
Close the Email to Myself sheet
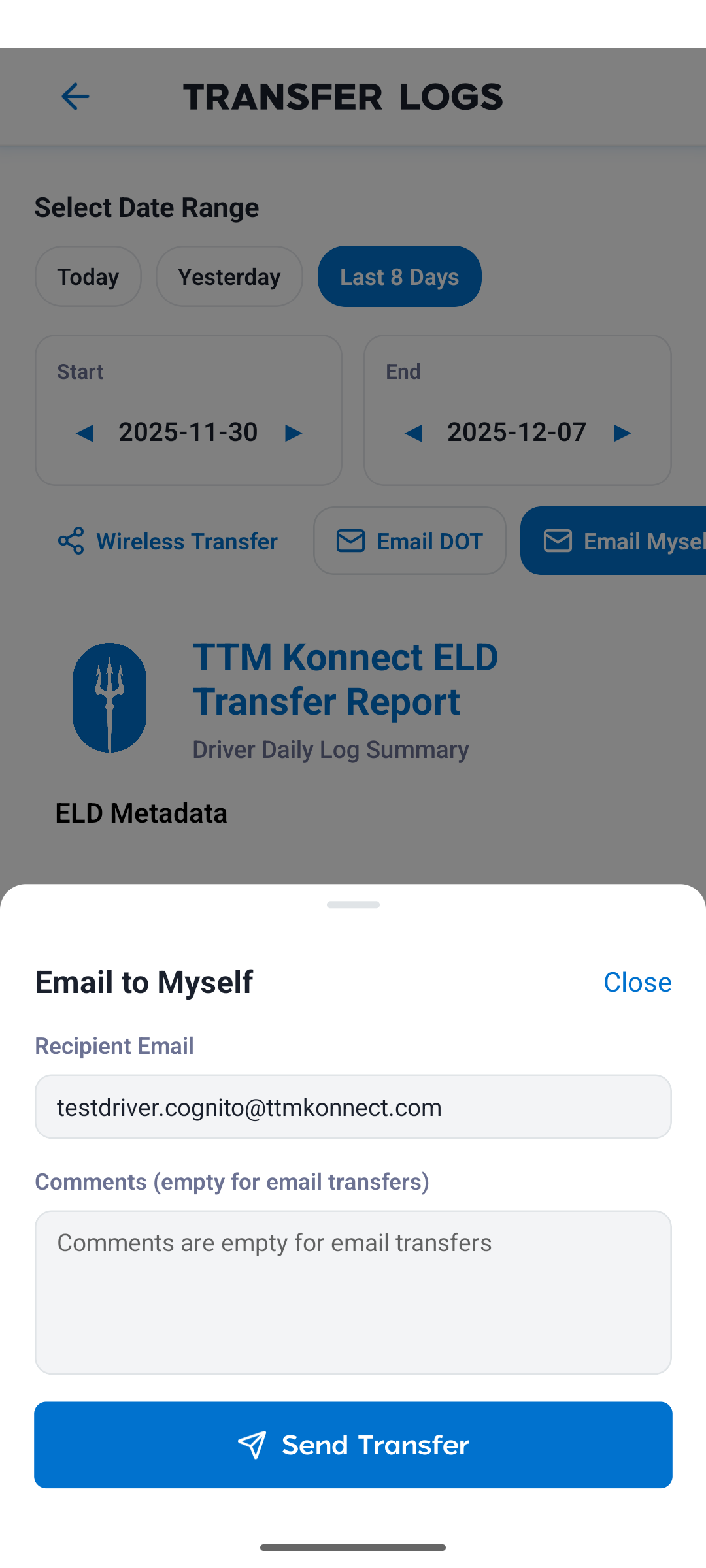tap(637, 982)
